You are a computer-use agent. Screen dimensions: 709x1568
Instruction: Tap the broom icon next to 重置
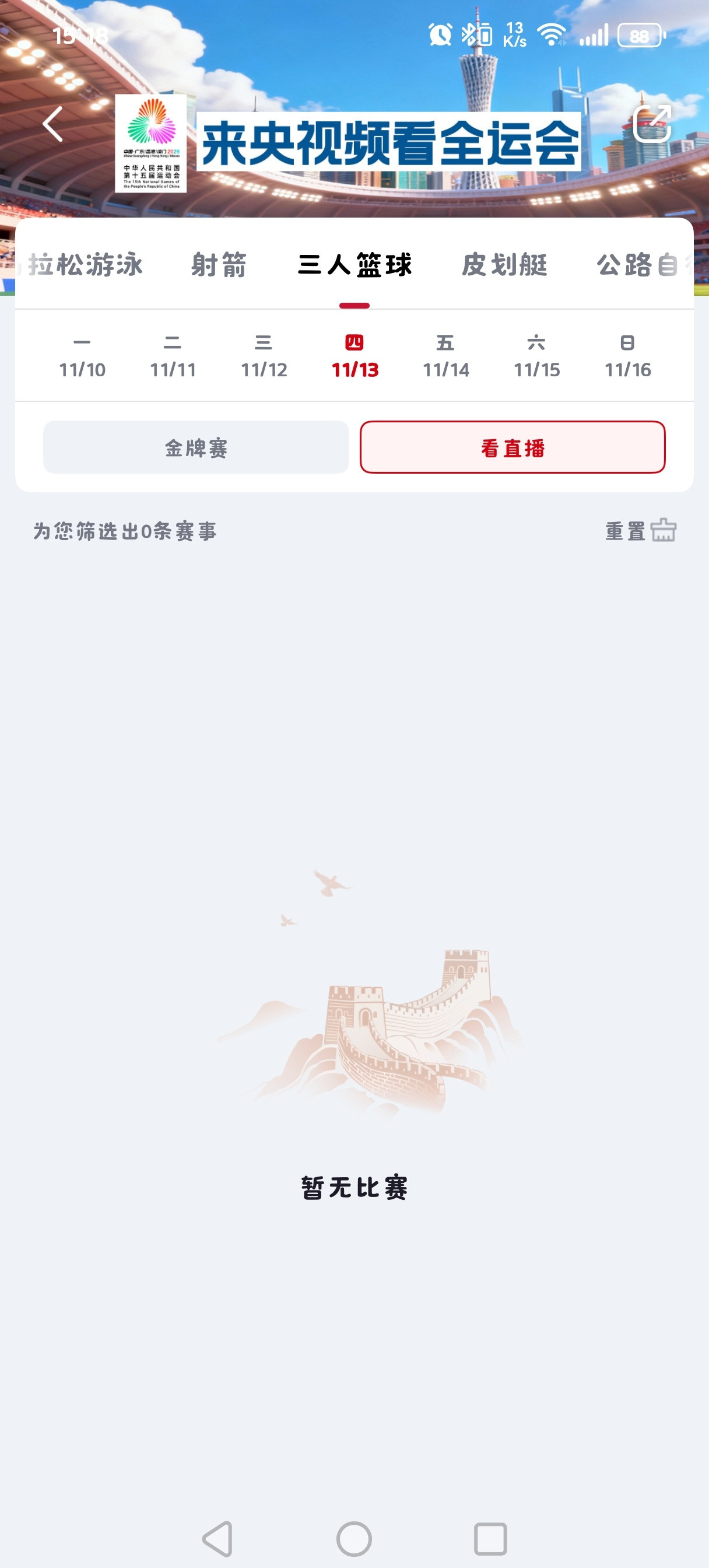[x=665, y=531]
